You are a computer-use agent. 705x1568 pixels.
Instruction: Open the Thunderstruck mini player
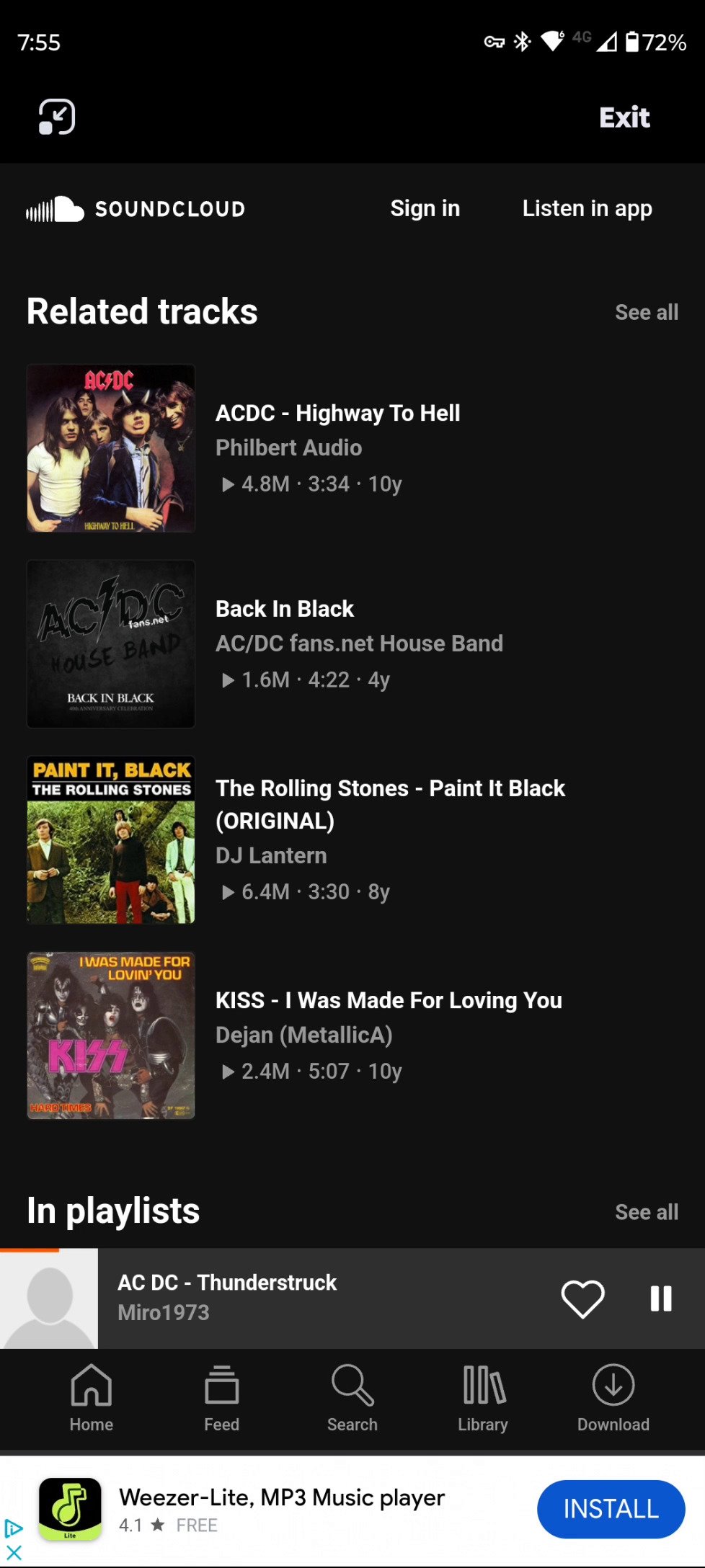click(288, 1297)
